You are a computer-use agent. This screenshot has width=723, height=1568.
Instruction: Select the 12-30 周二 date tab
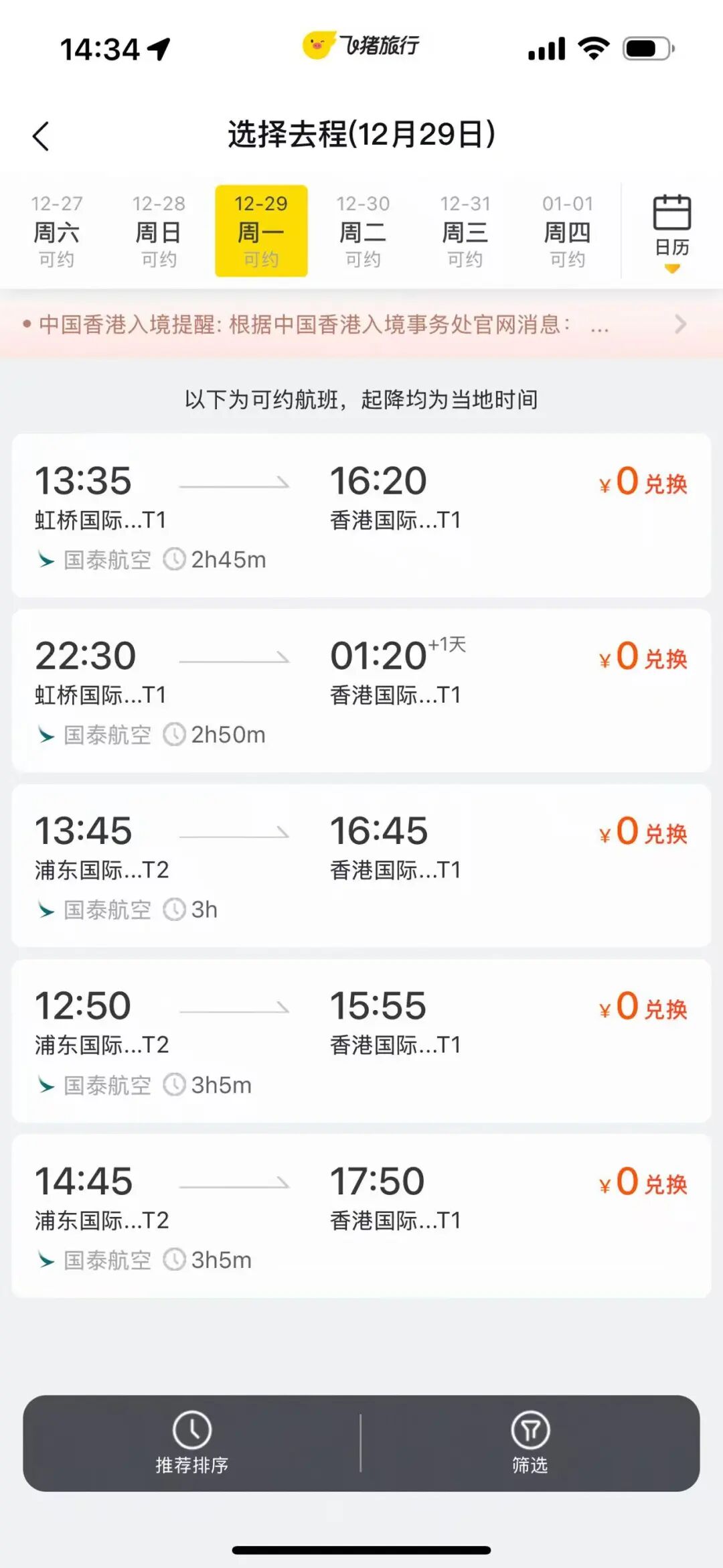[x=363, y=231]
